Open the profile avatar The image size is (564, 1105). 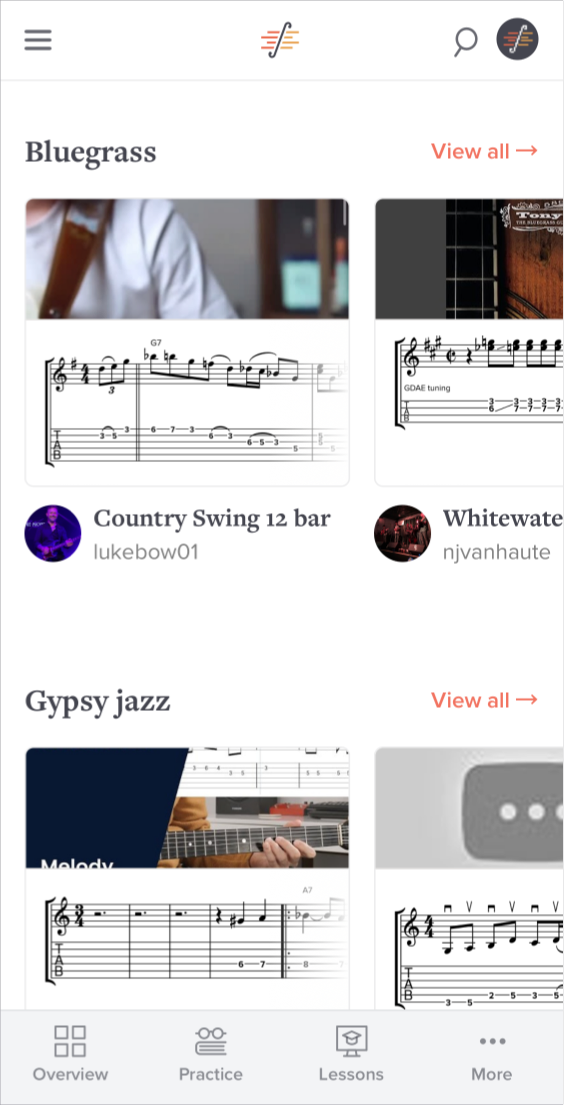517,39
